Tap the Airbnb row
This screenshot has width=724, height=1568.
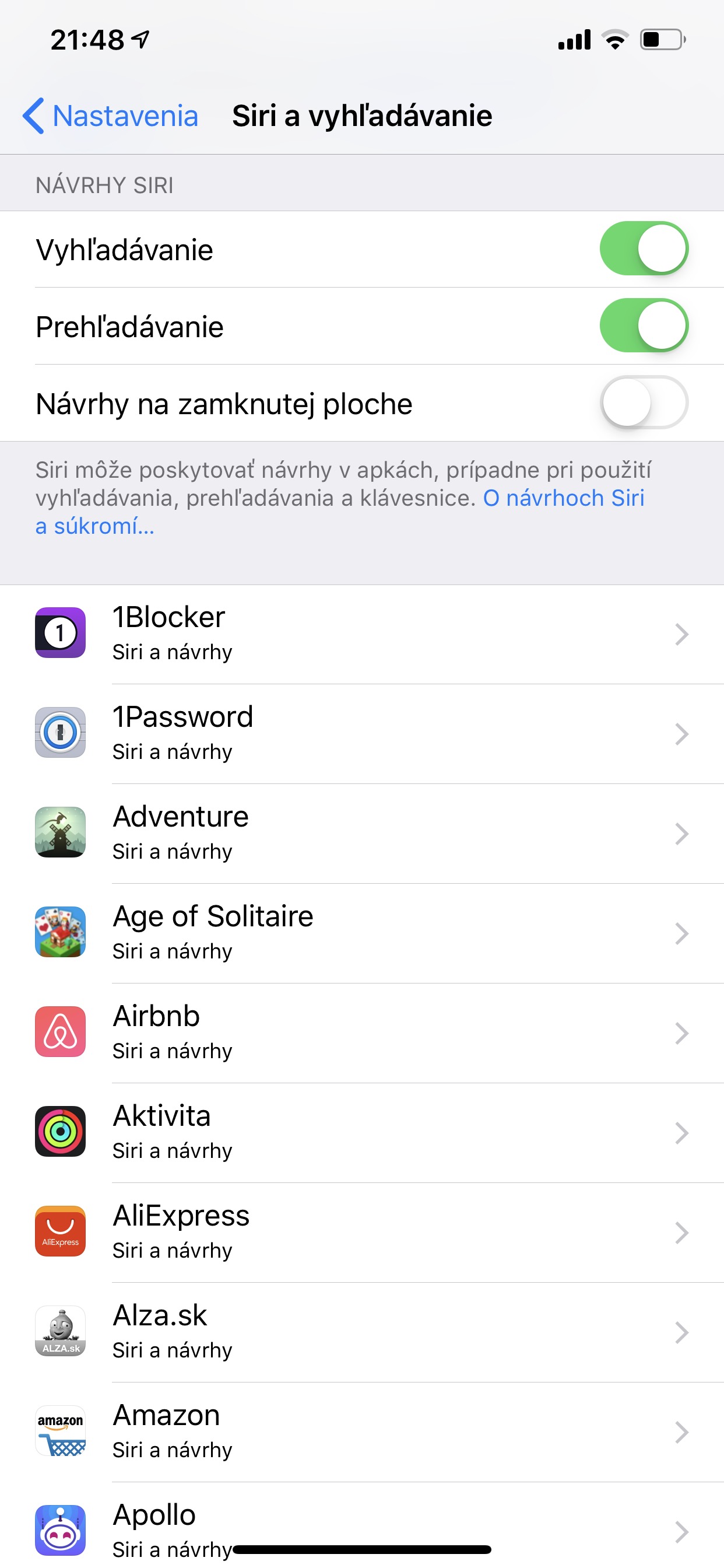(362, 1034)
